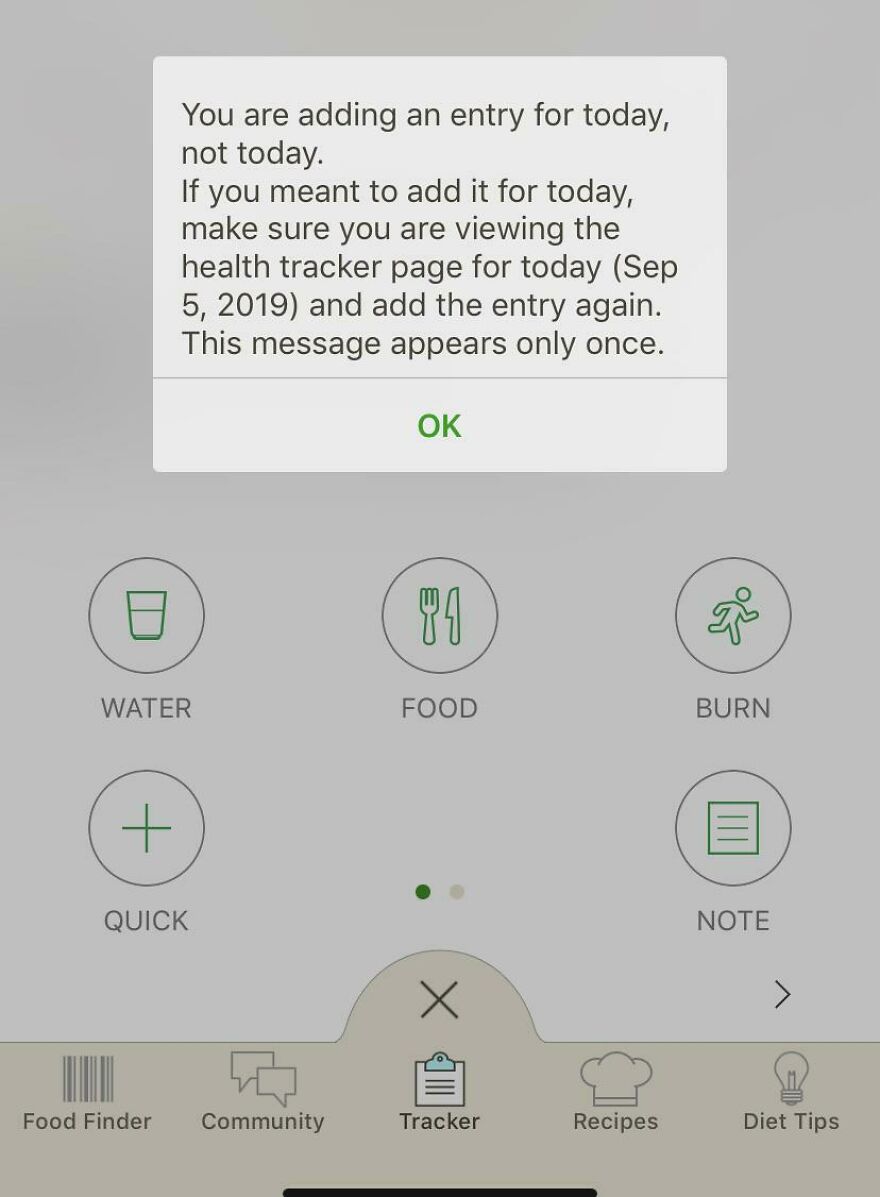Close the add-entry panel
The image size is (880, 1197).
tap(439, 999)
